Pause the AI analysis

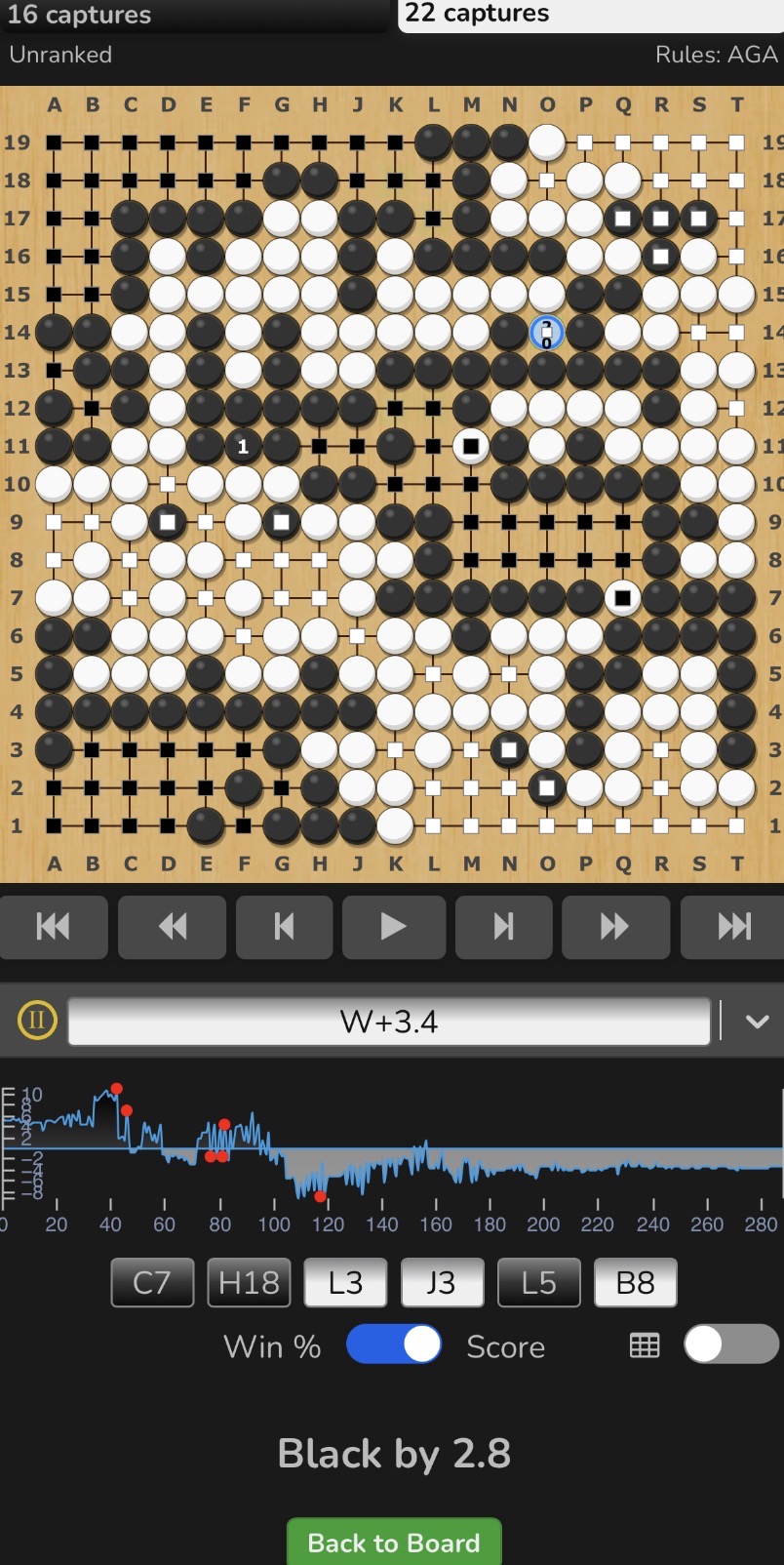[x=37, y=1022]
